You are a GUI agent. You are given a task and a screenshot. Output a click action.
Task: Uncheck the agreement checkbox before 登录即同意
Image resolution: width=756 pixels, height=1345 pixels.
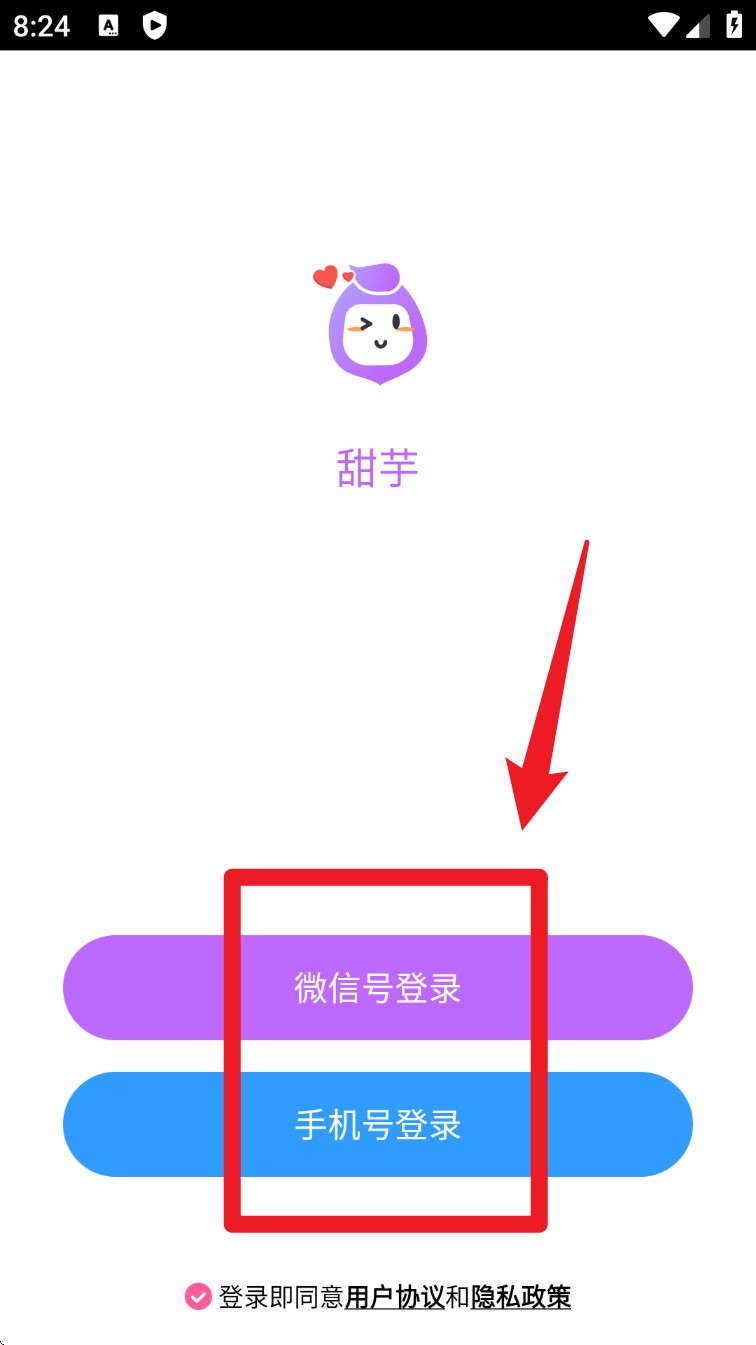click(198, 1297)
